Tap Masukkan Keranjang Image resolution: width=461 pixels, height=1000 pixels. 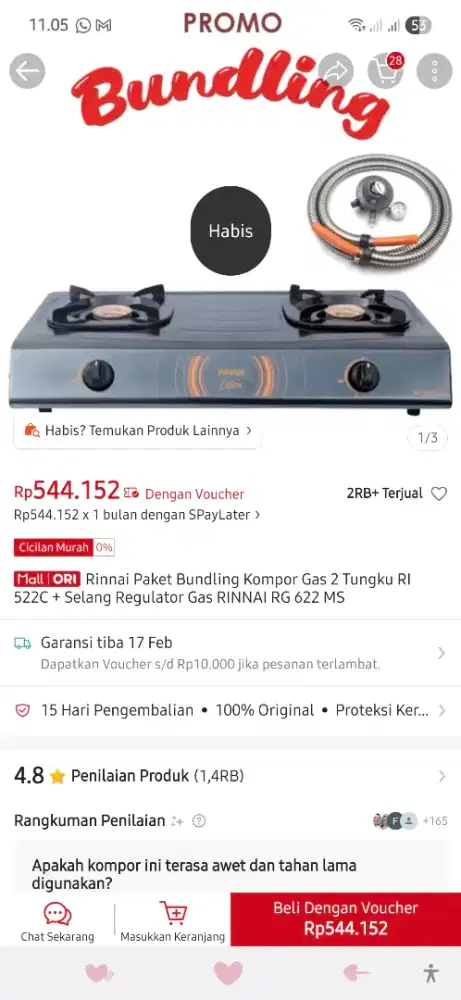coord(173,922)
